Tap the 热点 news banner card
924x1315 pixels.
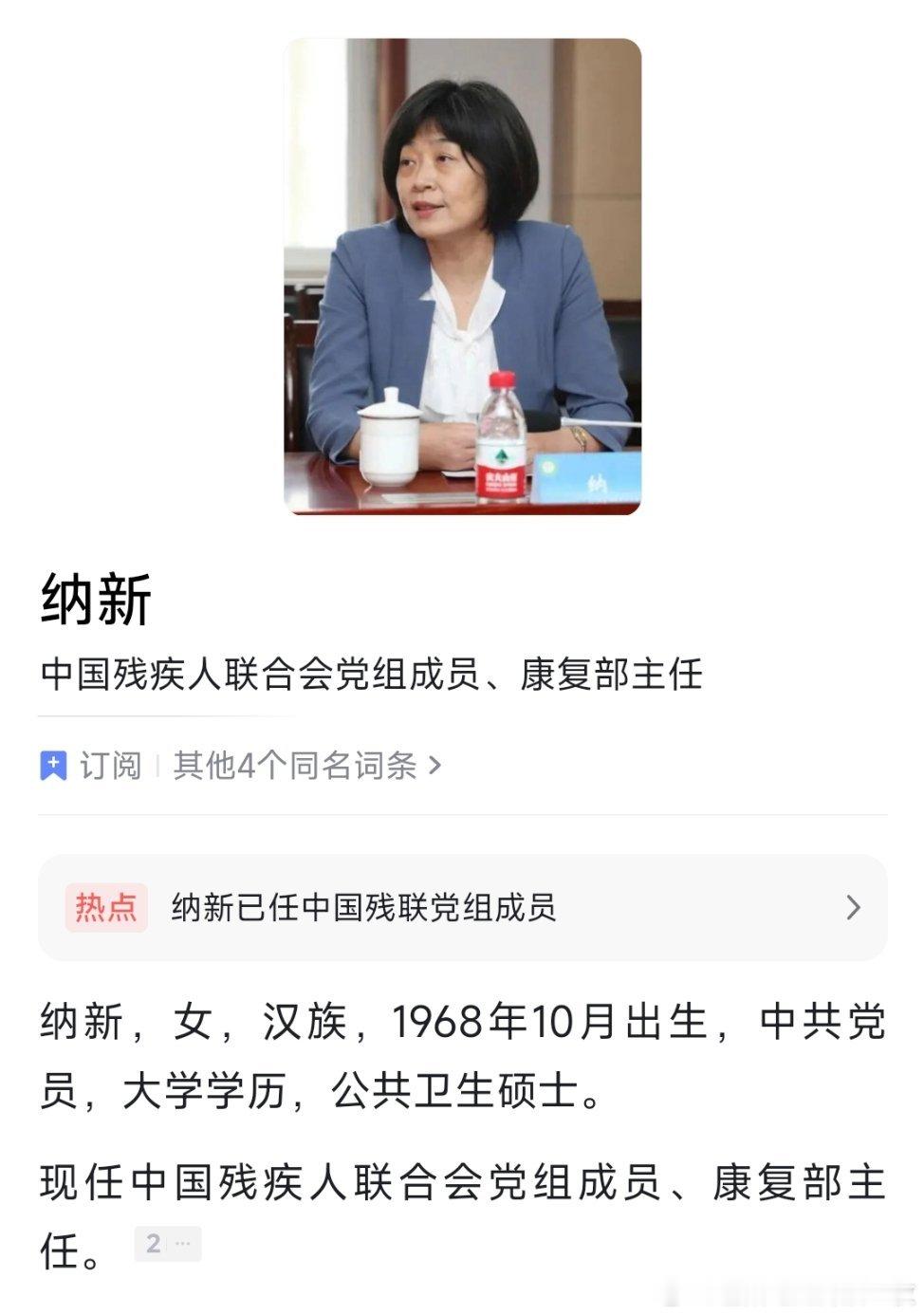pyautogui.click(x=462, y=906)
